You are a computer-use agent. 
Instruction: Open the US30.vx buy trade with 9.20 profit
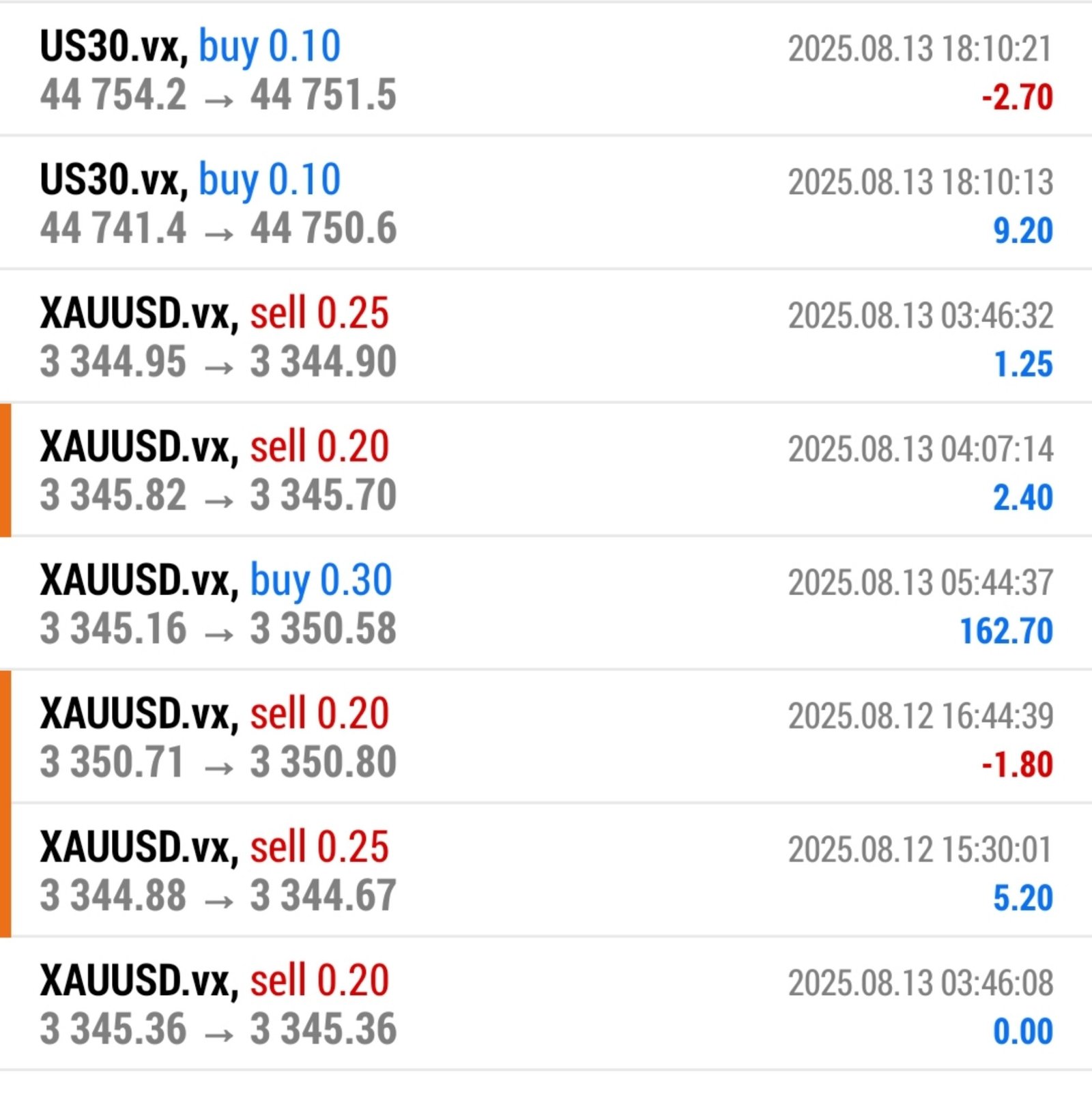point(546,203)
